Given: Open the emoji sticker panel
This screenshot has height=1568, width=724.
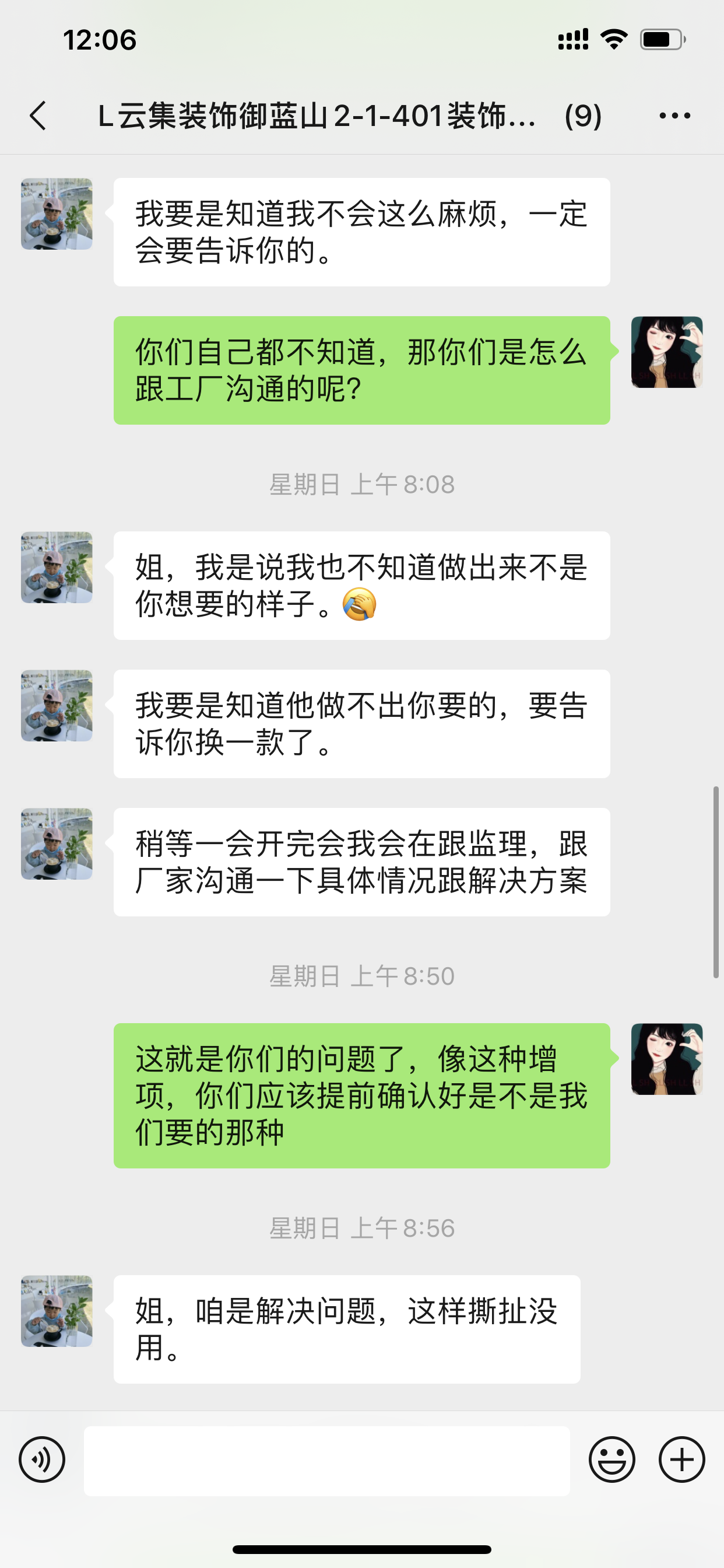Looking at the screenshot, I should click(x=611, y=1459).
